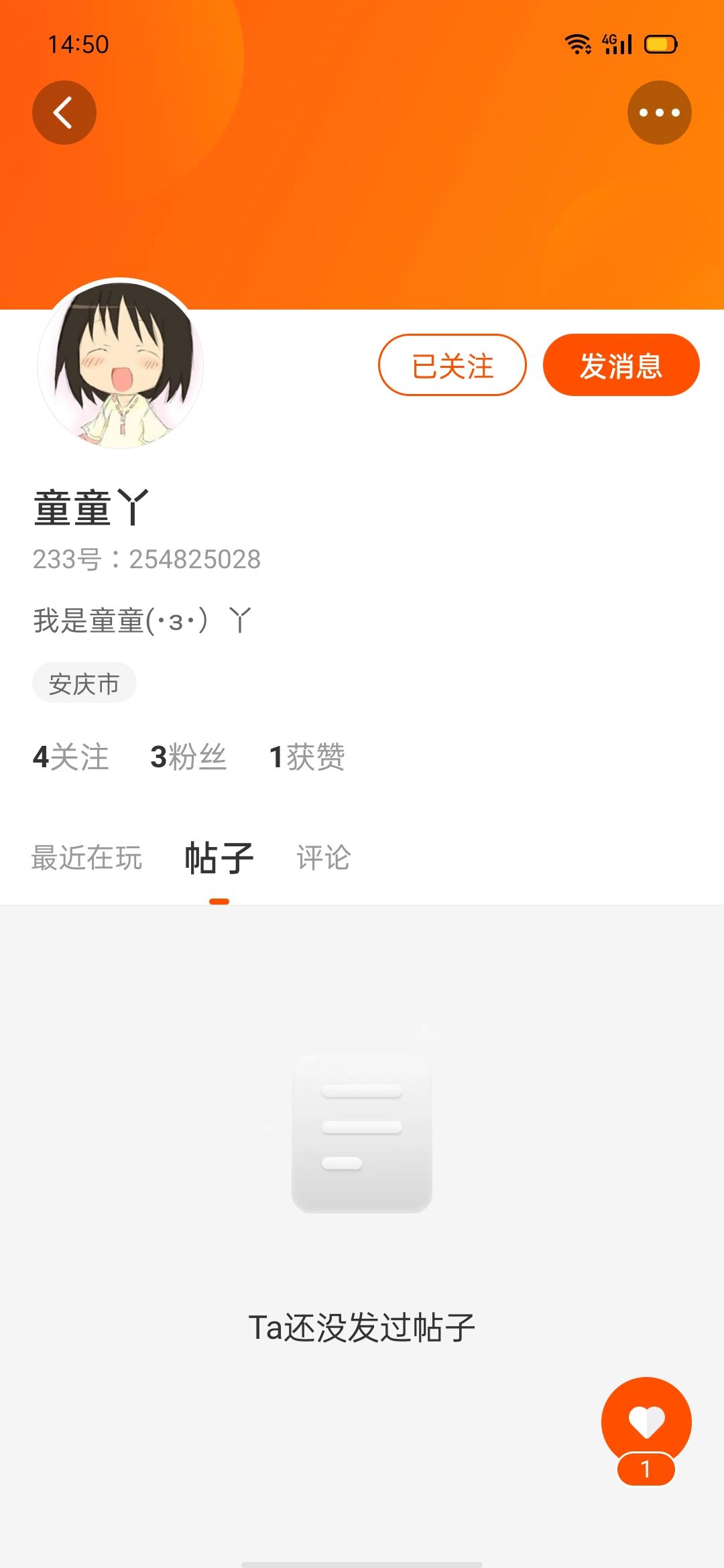This screenshot has width=724, height=1568.
Task: Go back using the arrow icon
Action: (64, 113)
